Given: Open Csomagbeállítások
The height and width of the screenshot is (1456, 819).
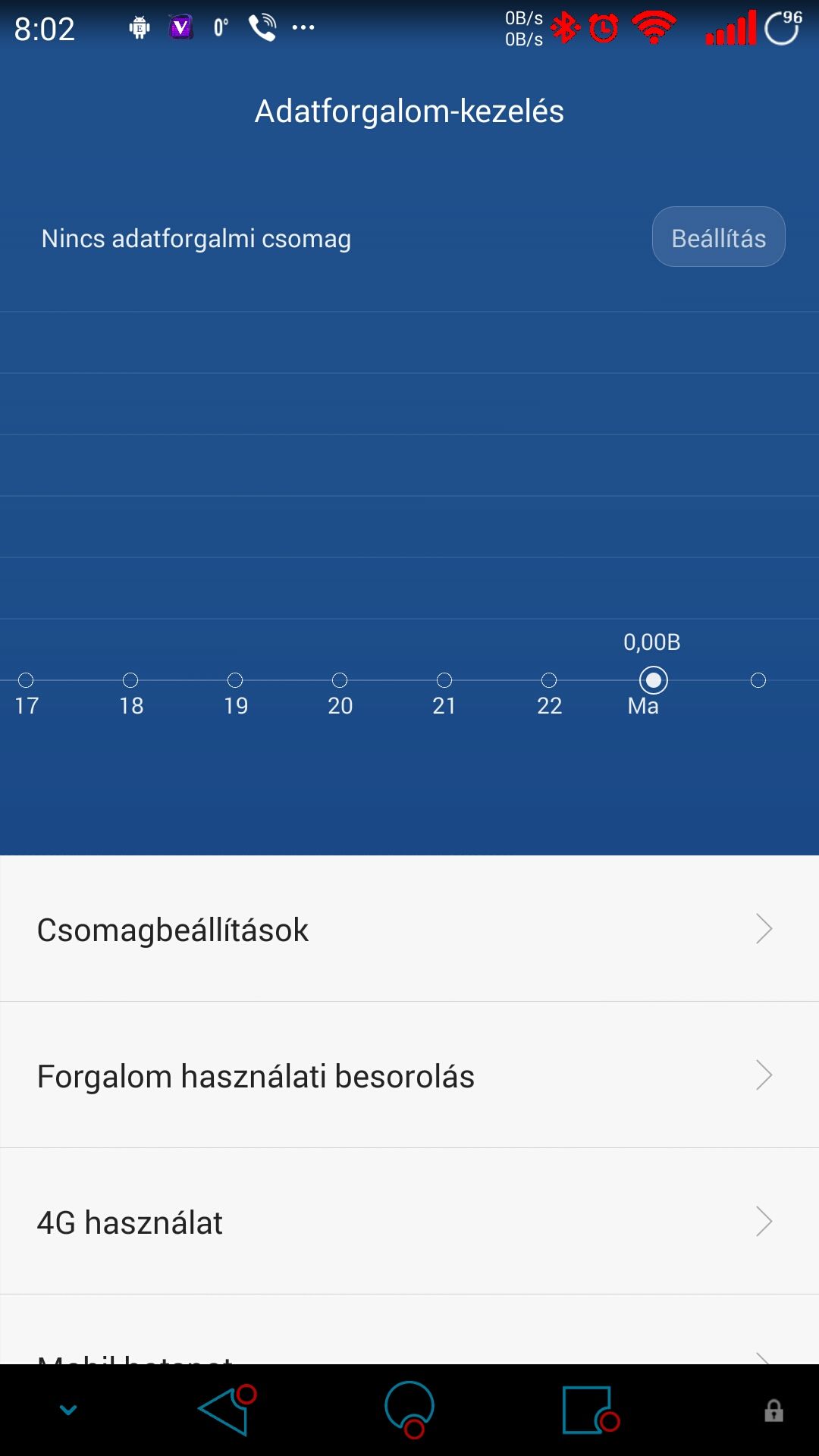Looking at the screenshot, I should pyautogui.click(x=409, y=929).
